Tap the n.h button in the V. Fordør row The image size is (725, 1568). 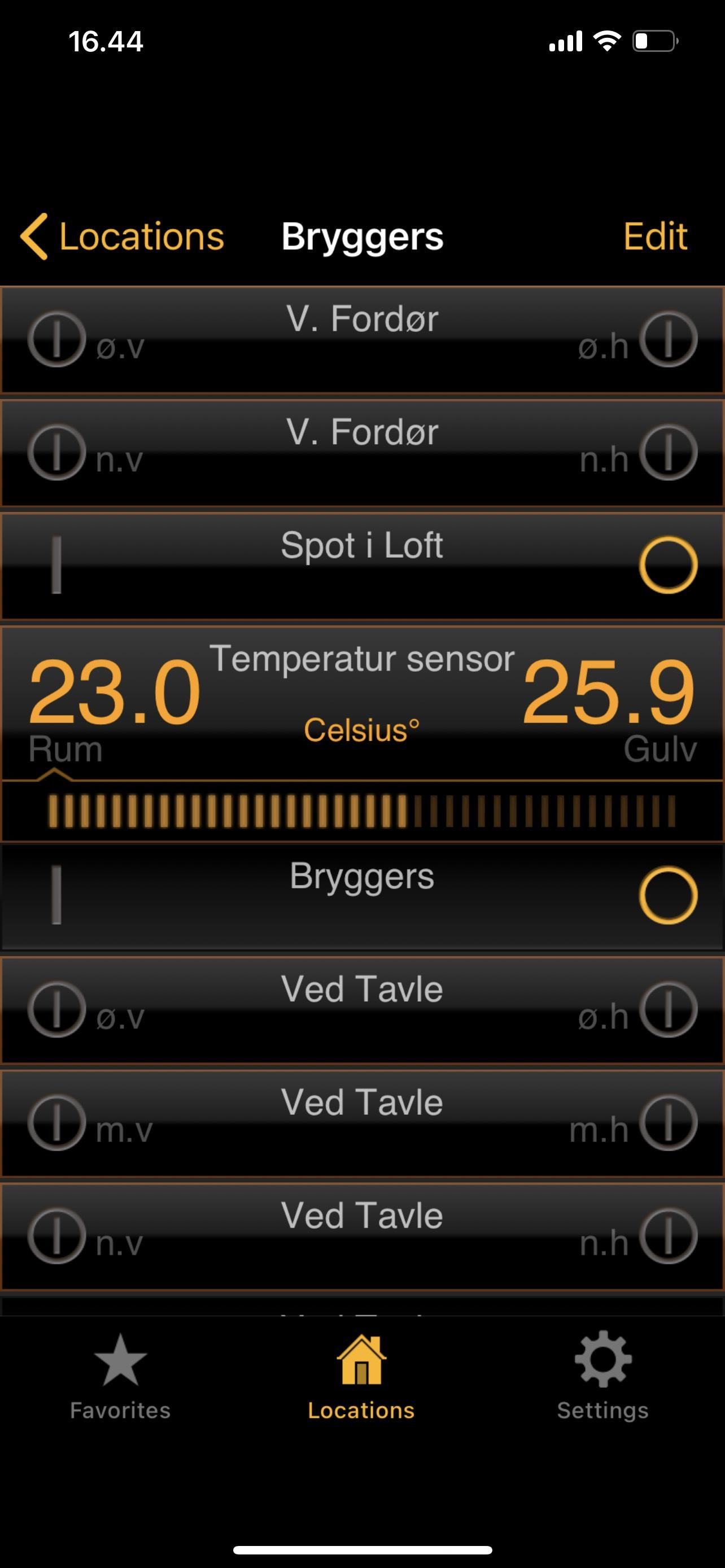point(668,452)
